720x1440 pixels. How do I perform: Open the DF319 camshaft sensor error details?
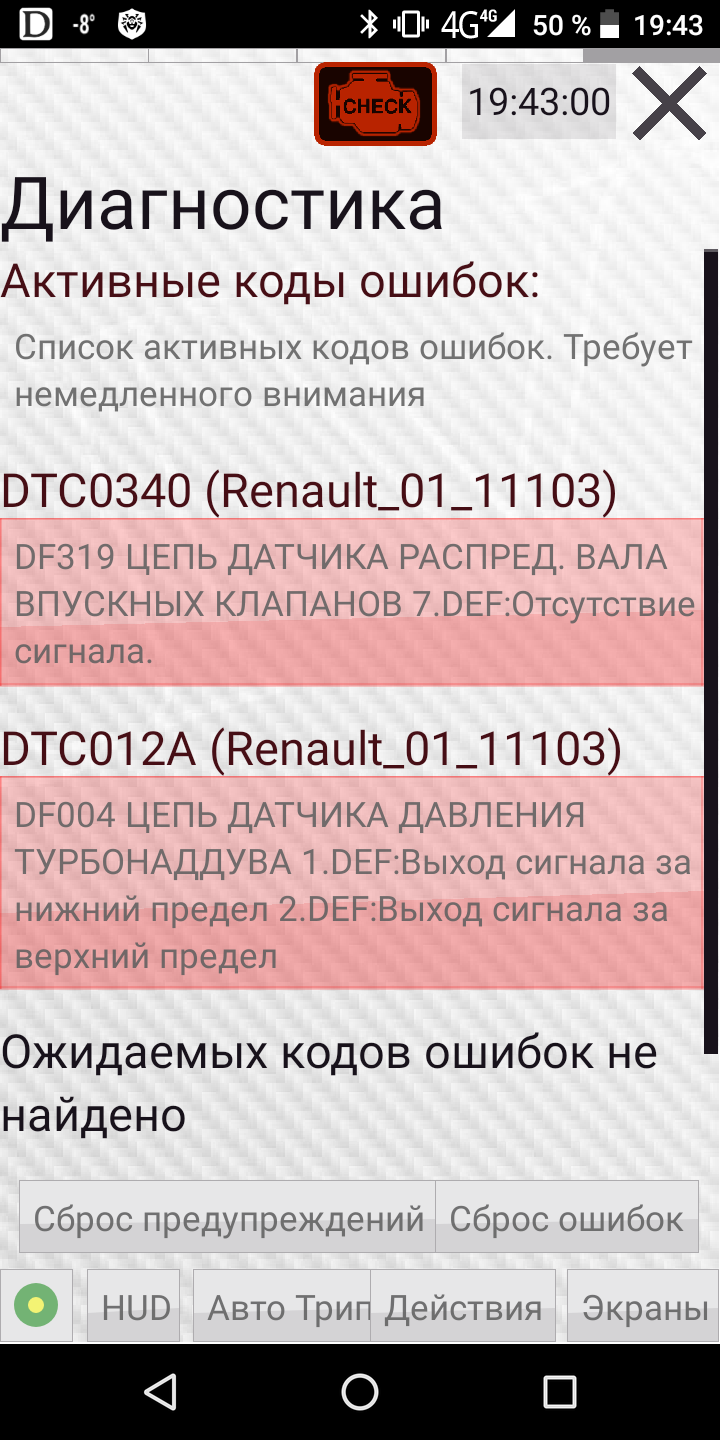tap(352, 602)
